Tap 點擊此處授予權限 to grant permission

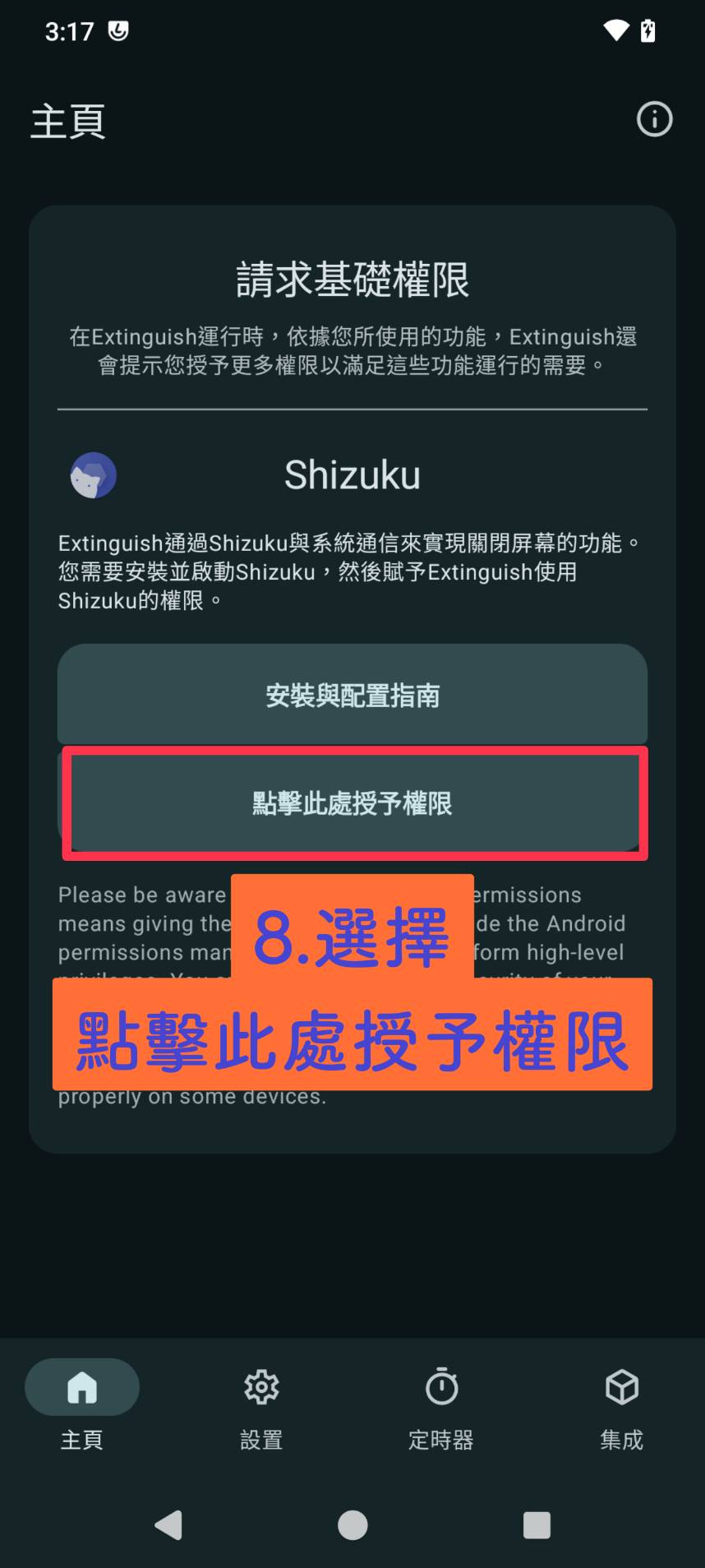click(x=352, y=803)
